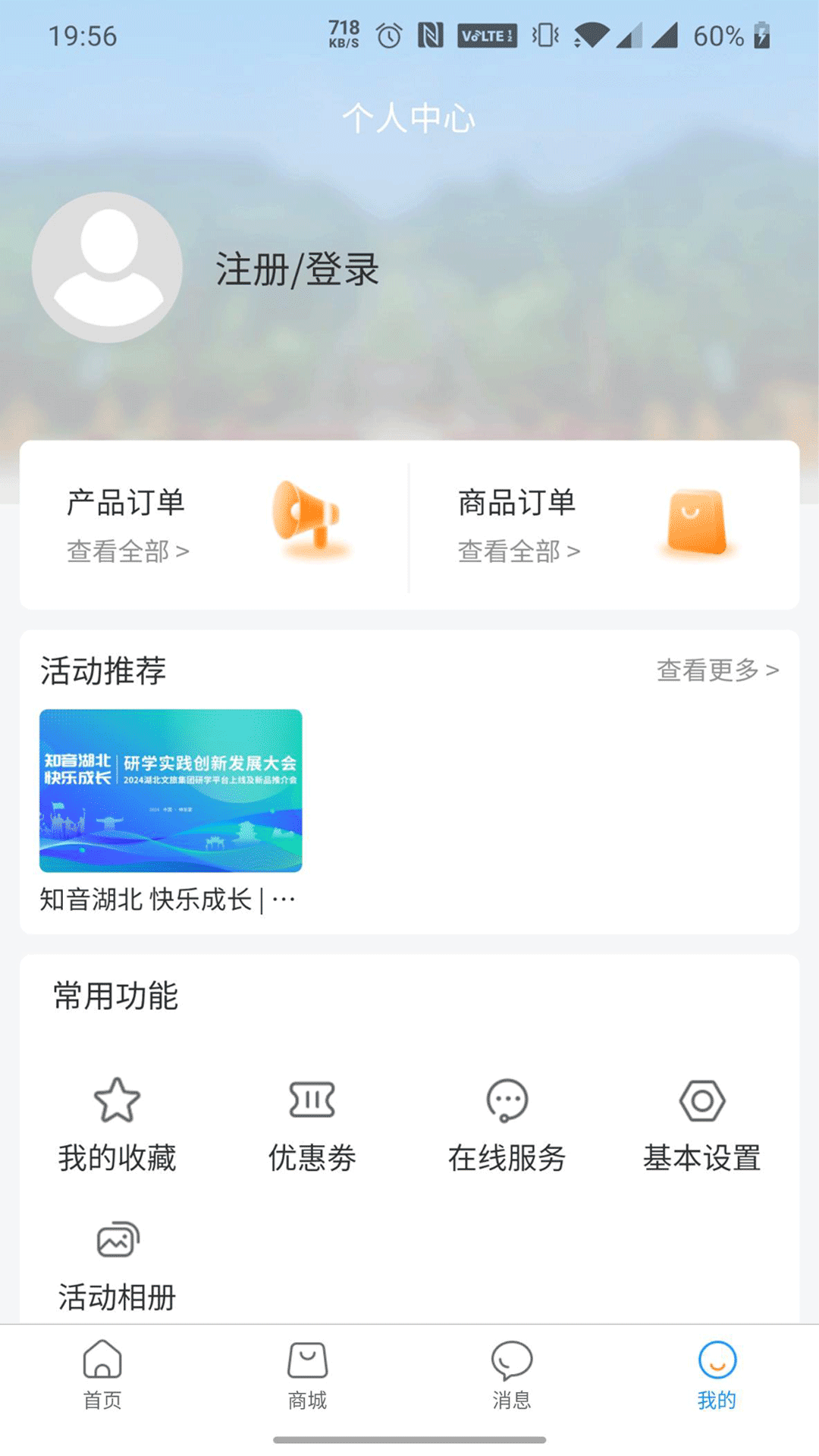The height and width of the screenshot is (1456, 819).
Task: Open 查看更多 next to 活动推荐
Action: tap(717, 670)
